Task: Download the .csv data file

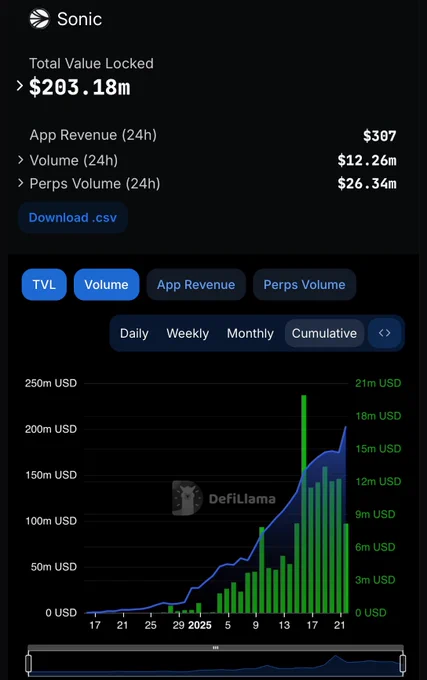Action: (x=73, y=217)
